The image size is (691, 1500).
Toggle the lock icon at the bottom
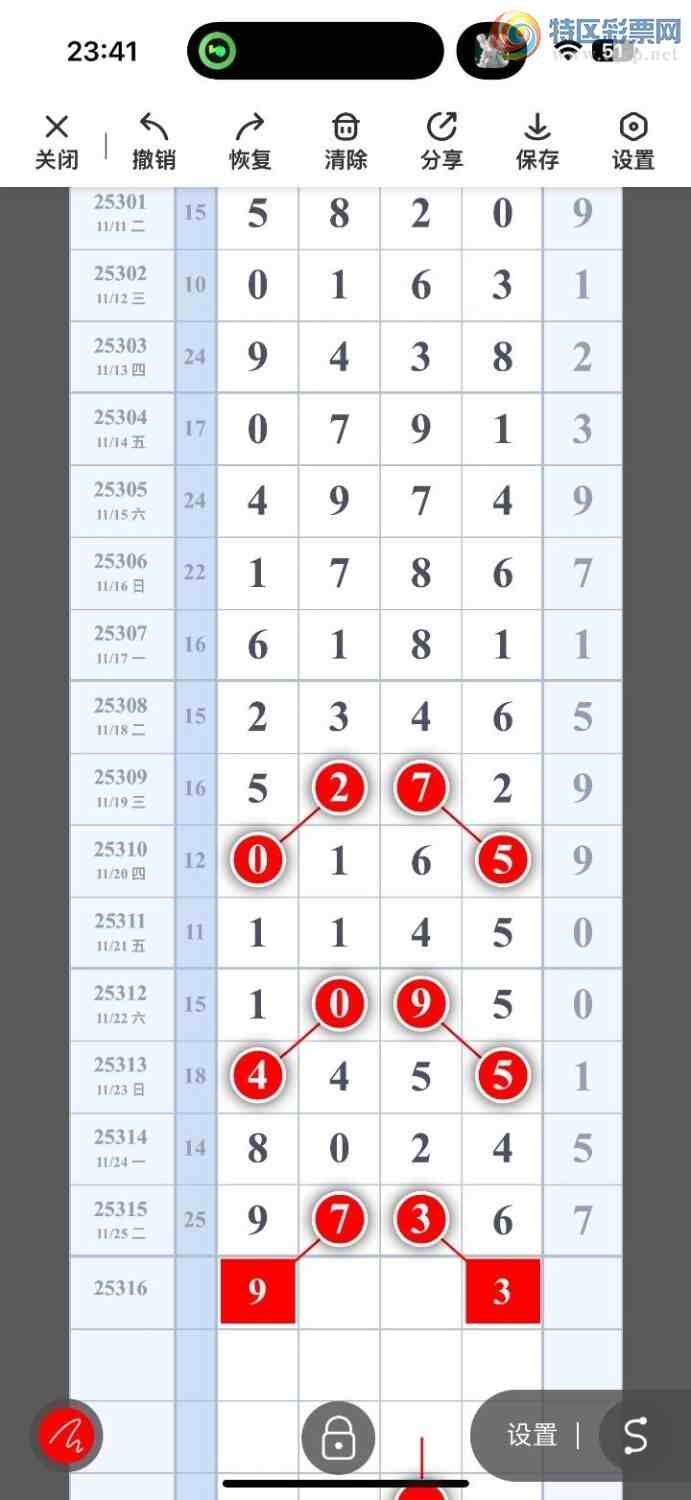338,1437
